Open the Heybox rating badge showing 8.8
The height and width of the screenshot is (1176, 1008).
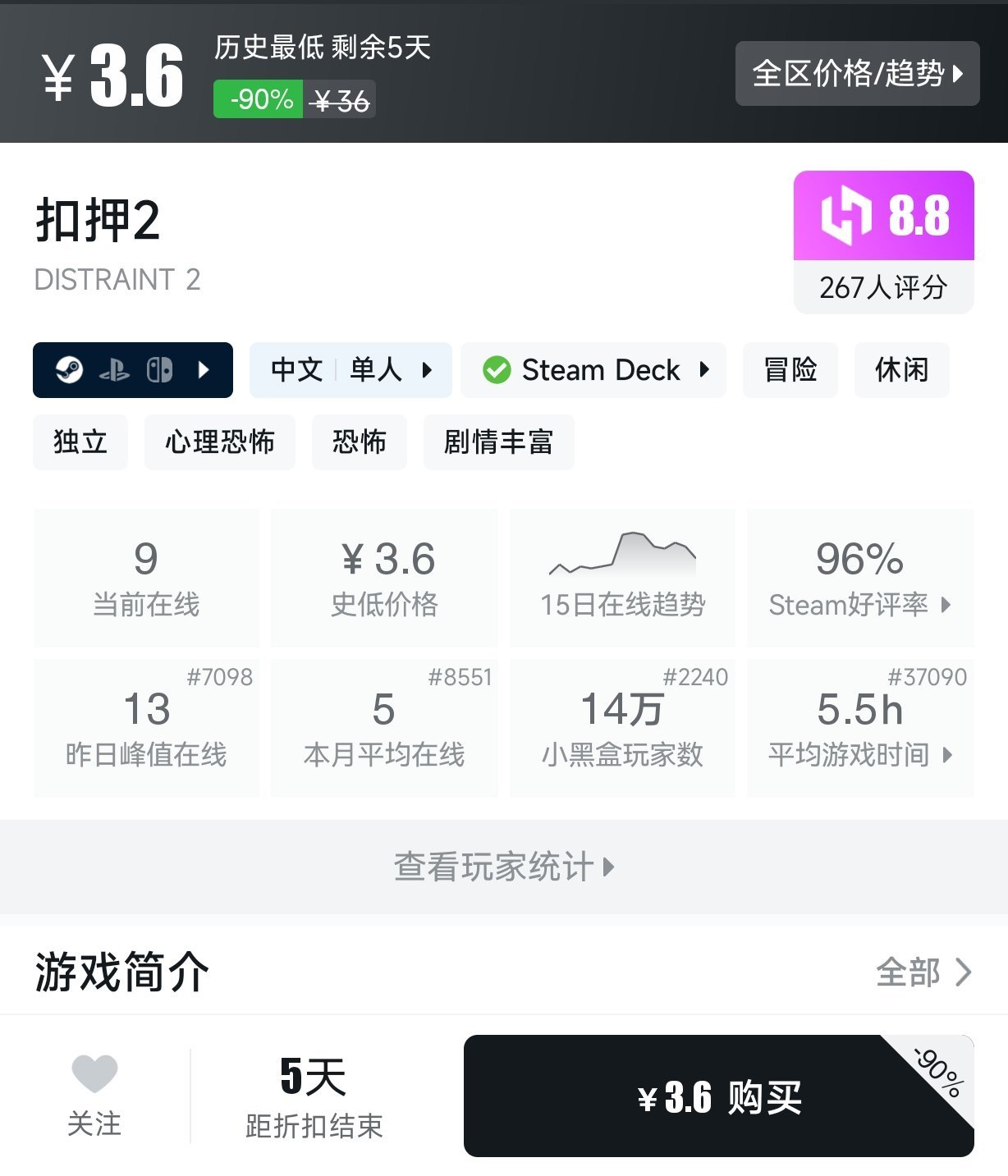(883, 217)
